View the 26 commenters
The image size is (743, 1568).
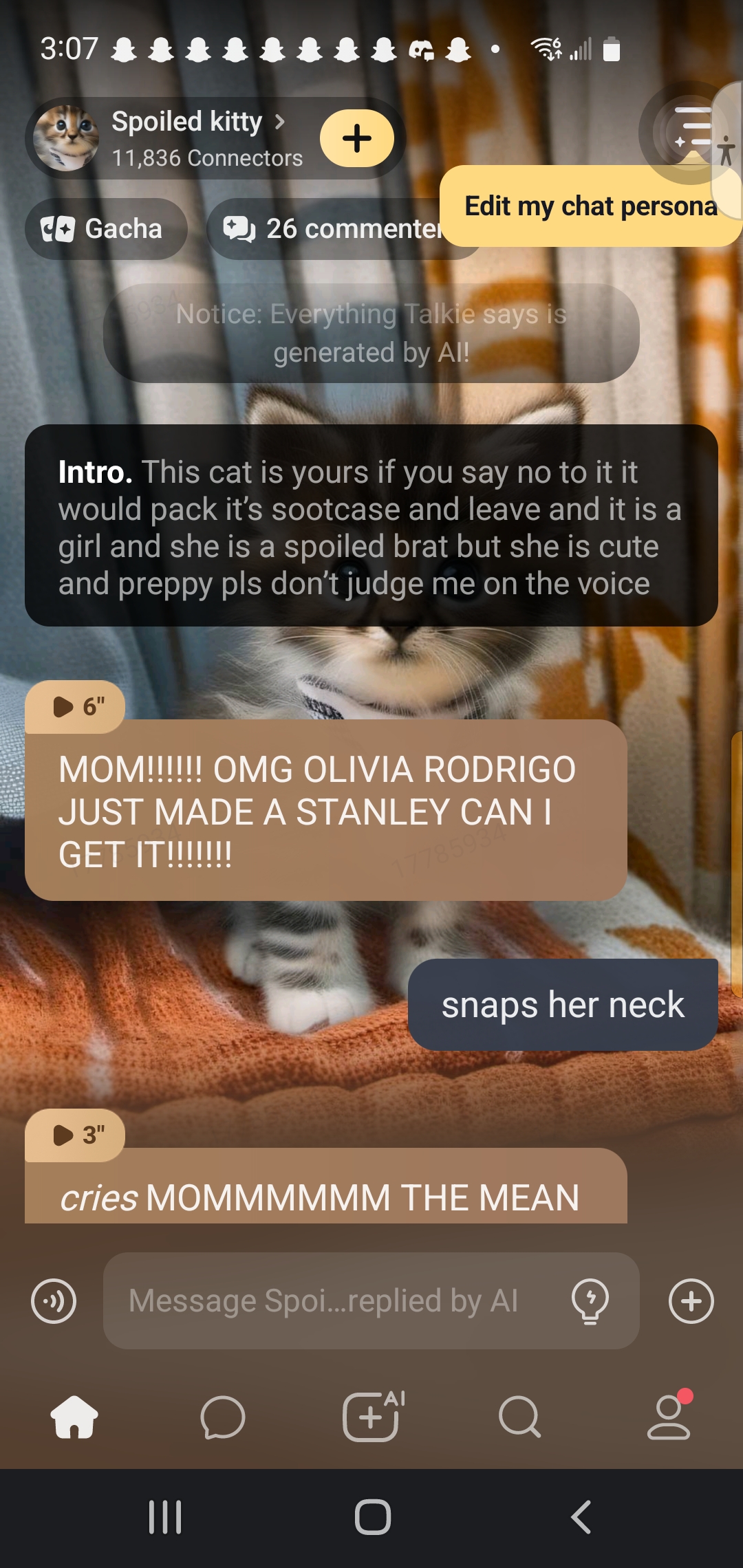pyautogui.click(x=330, y=229)
